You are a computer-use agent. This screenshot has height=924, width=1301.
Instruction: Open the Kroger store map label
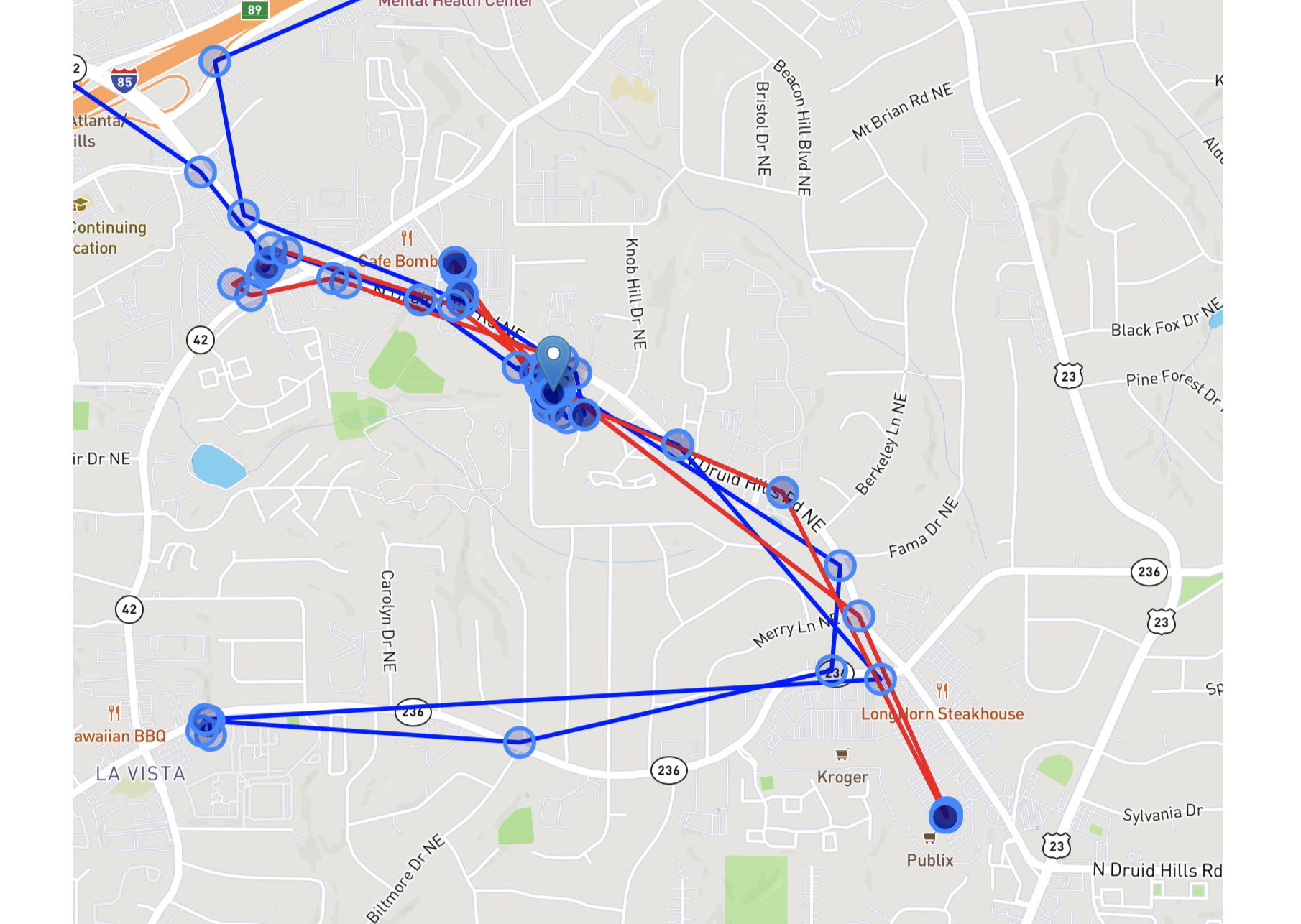(842, 777)
